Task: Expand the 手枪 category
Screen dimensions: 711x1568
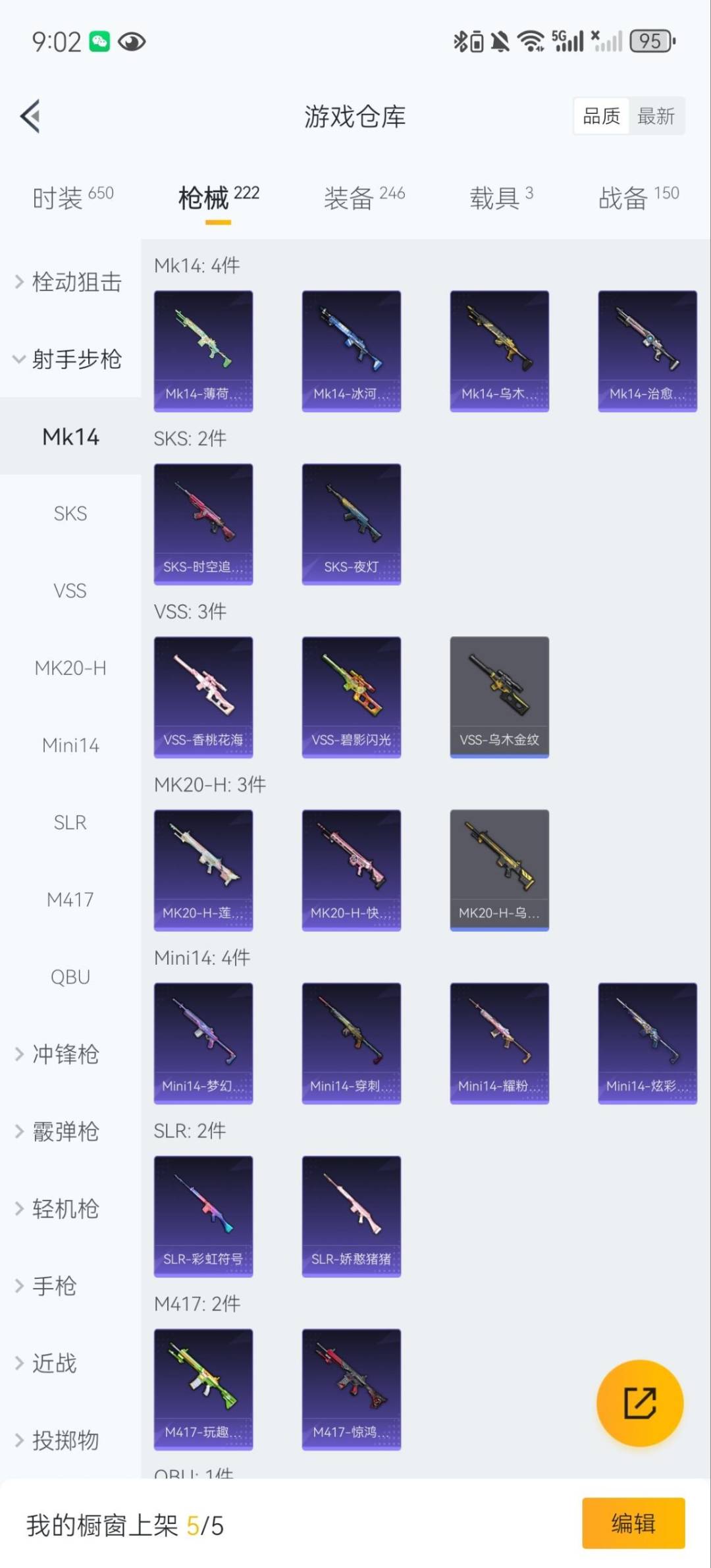Action: click(55, 1285)
